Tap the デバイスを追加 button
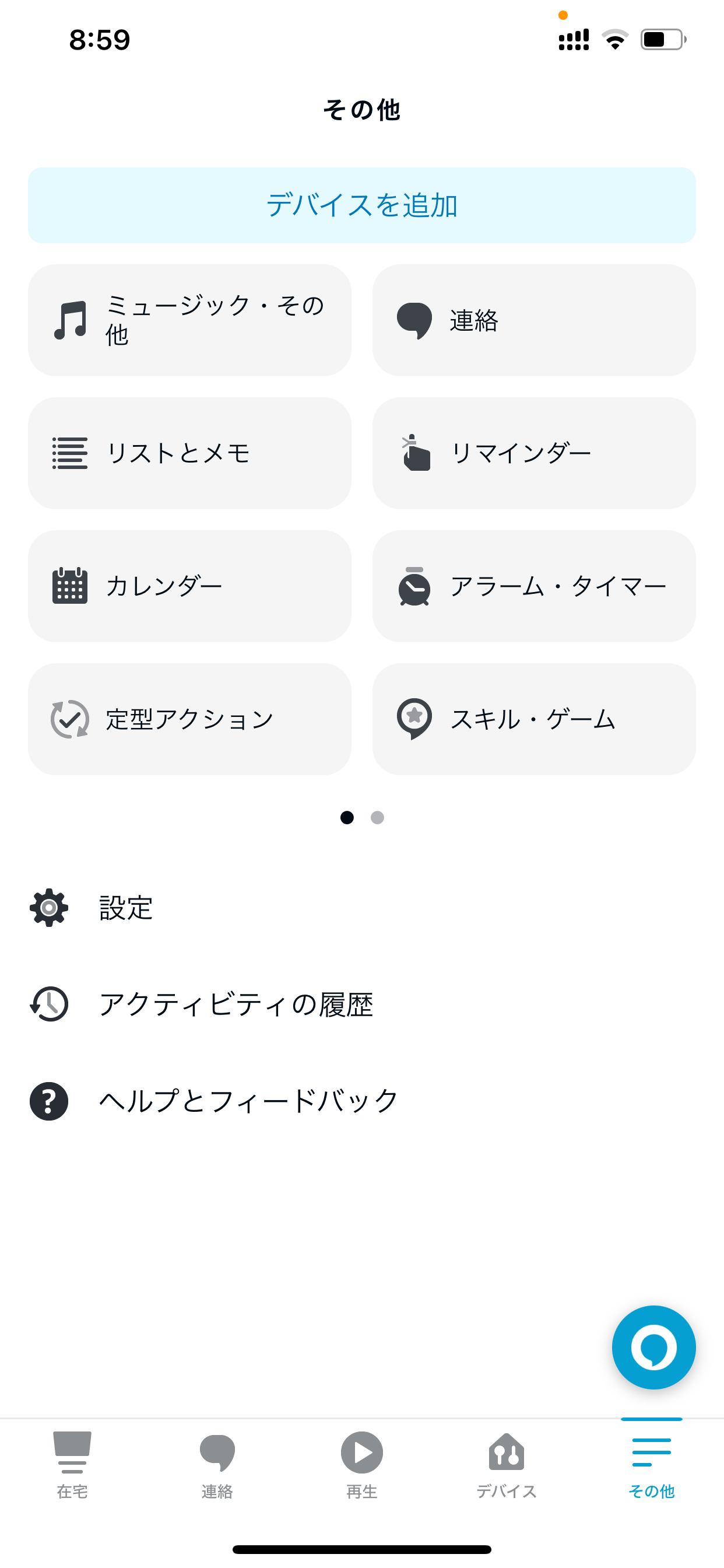The height and width of the screenshot is (1568, 724). coord(362,205)
